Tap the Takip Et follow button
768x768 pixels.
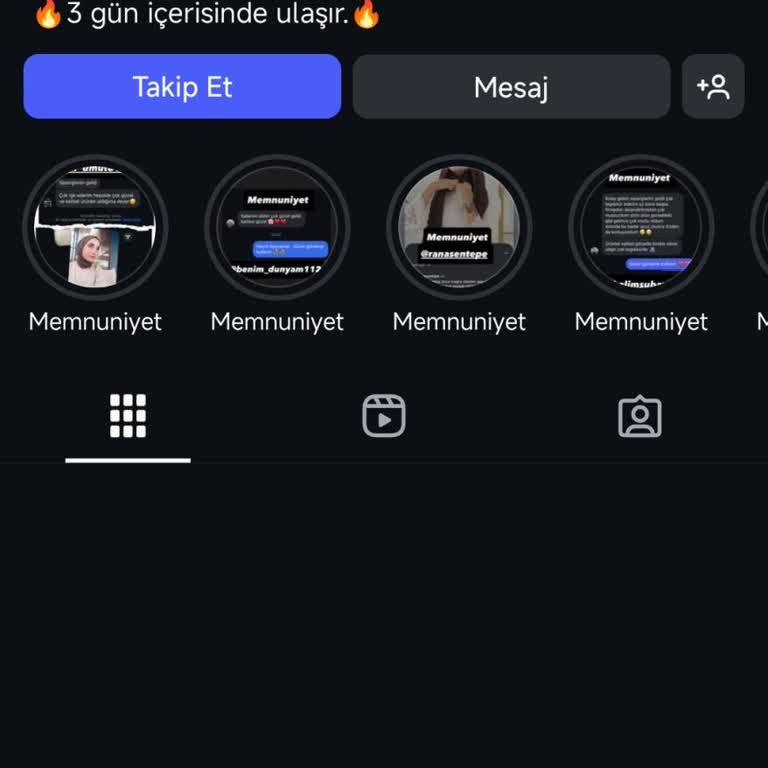(x=182, y=87)
